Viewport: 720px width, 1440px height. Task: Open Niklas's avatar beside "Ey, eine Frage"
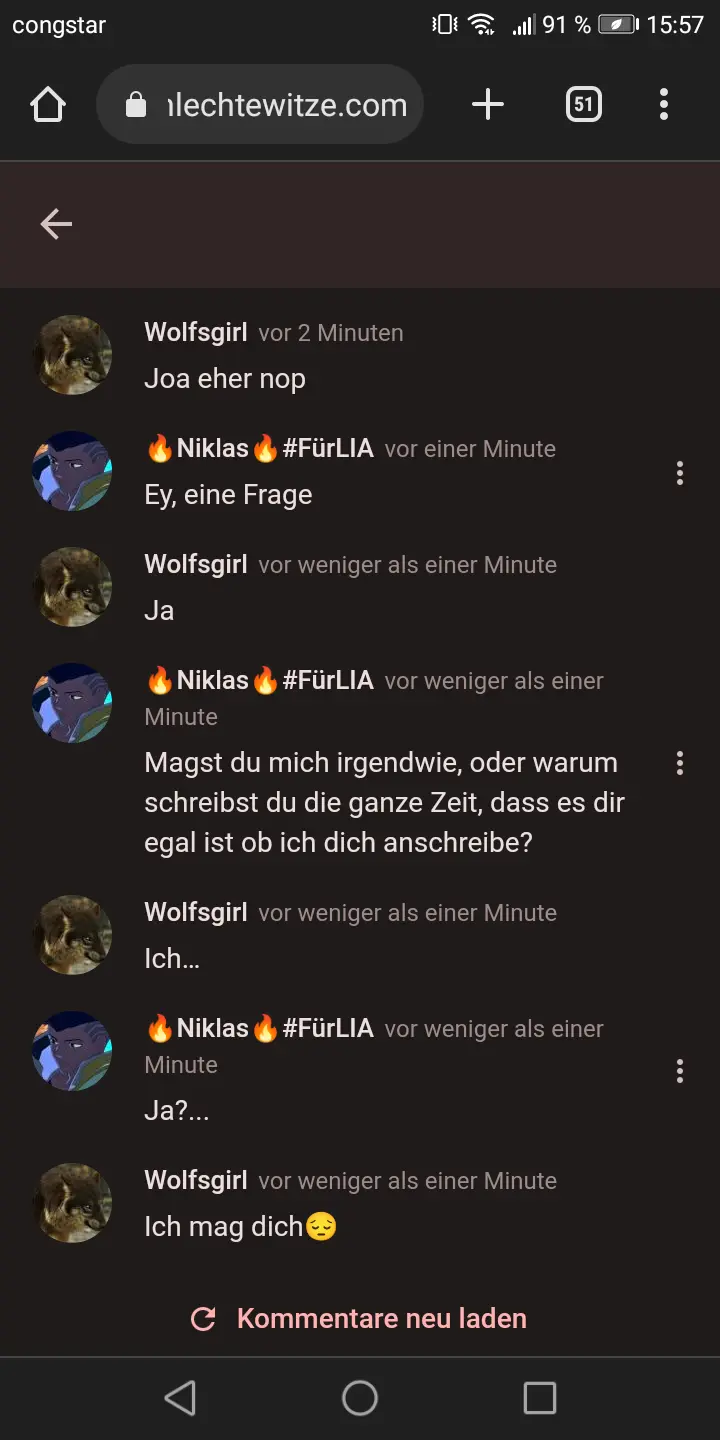click(72, 471)
